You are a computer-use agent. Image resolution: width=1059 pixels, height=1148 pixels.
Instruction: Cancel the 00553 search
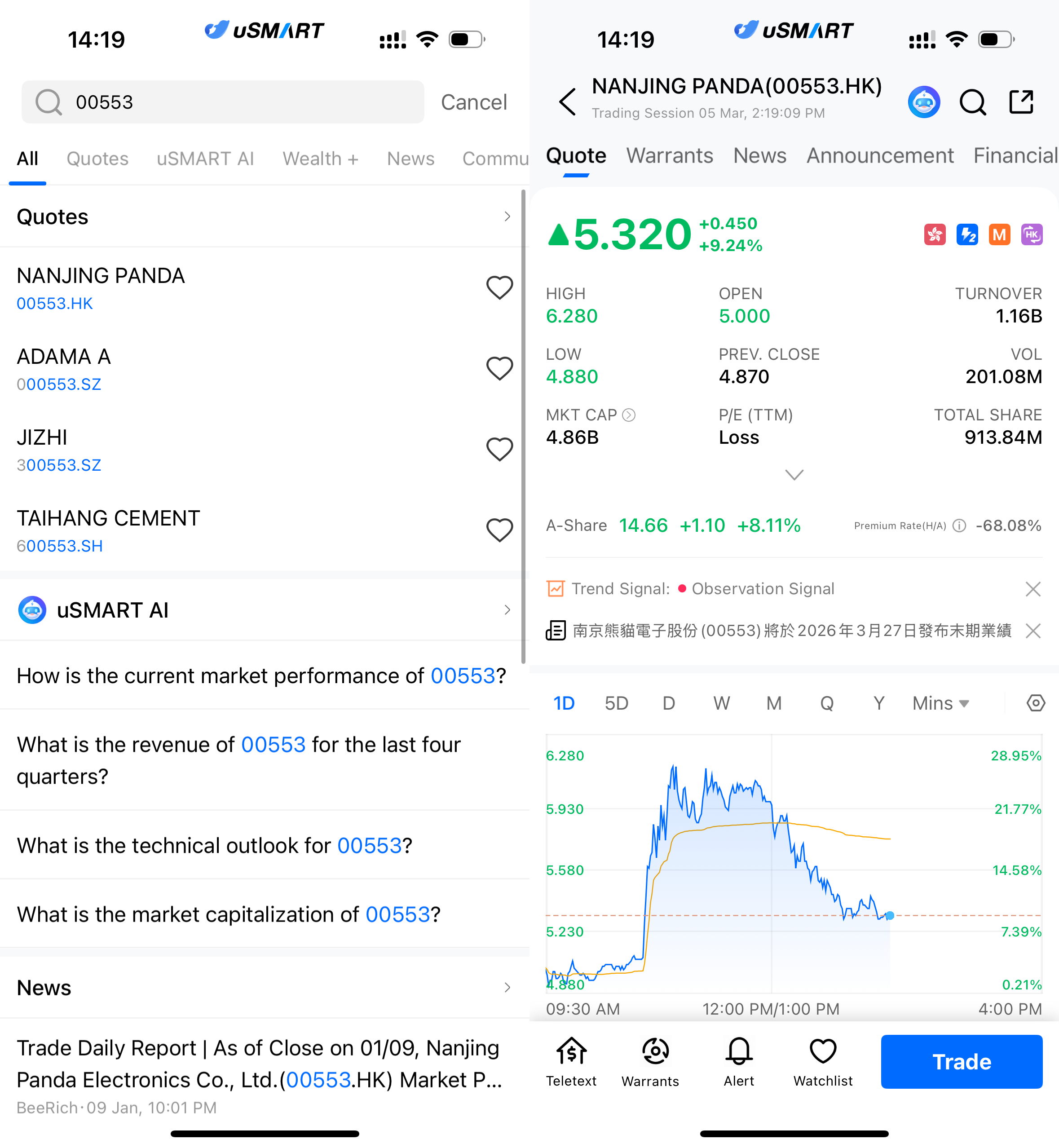click(x=473, y=102)
